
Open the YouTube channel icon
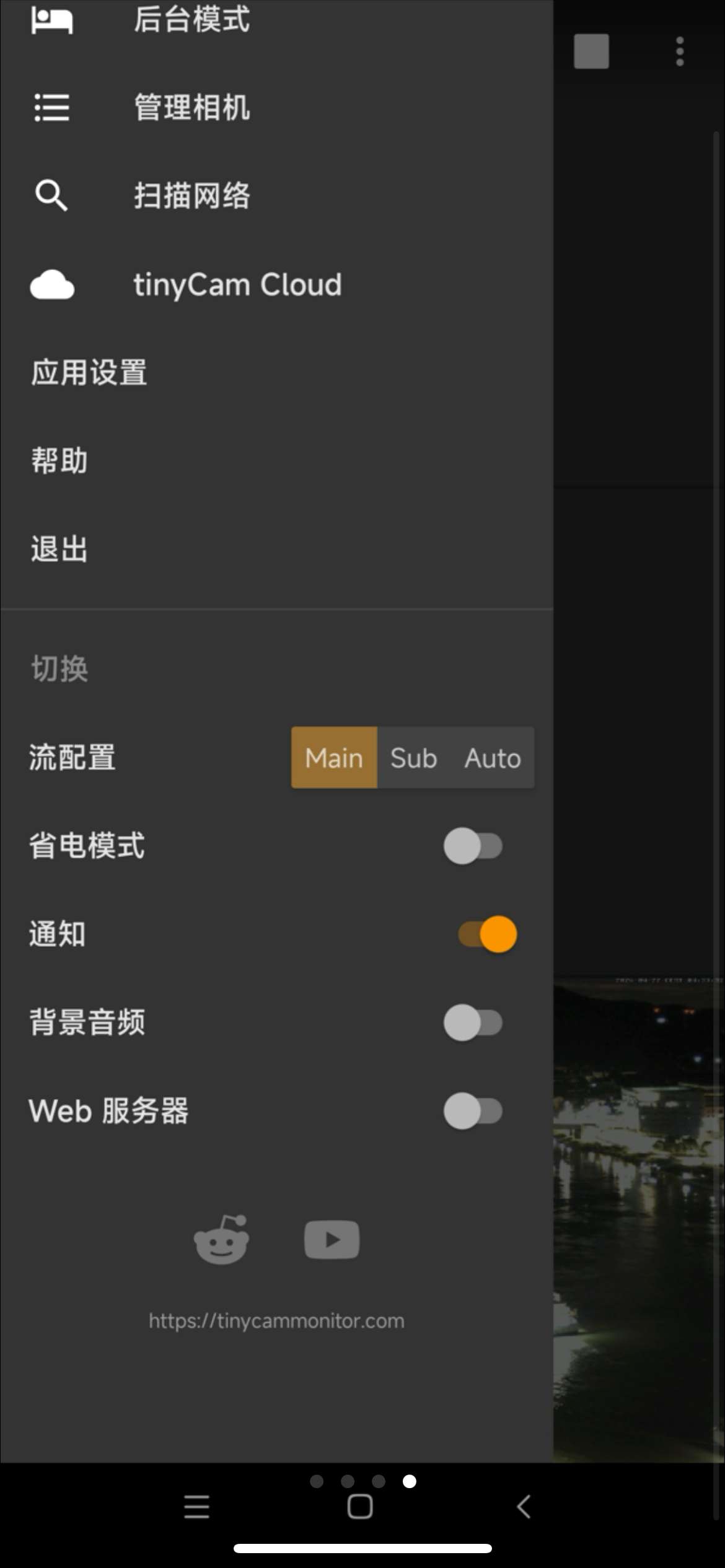coord(332,1240)
